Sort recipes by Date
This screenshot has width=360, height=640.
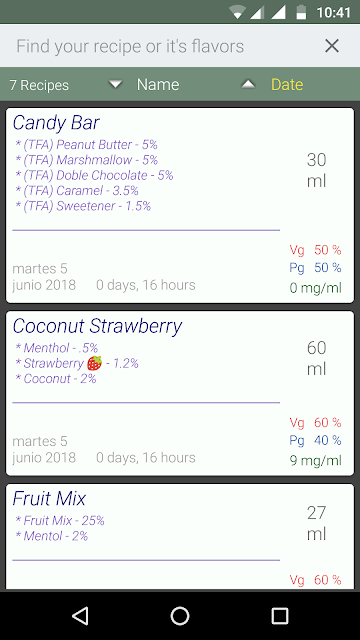[287, 84]
